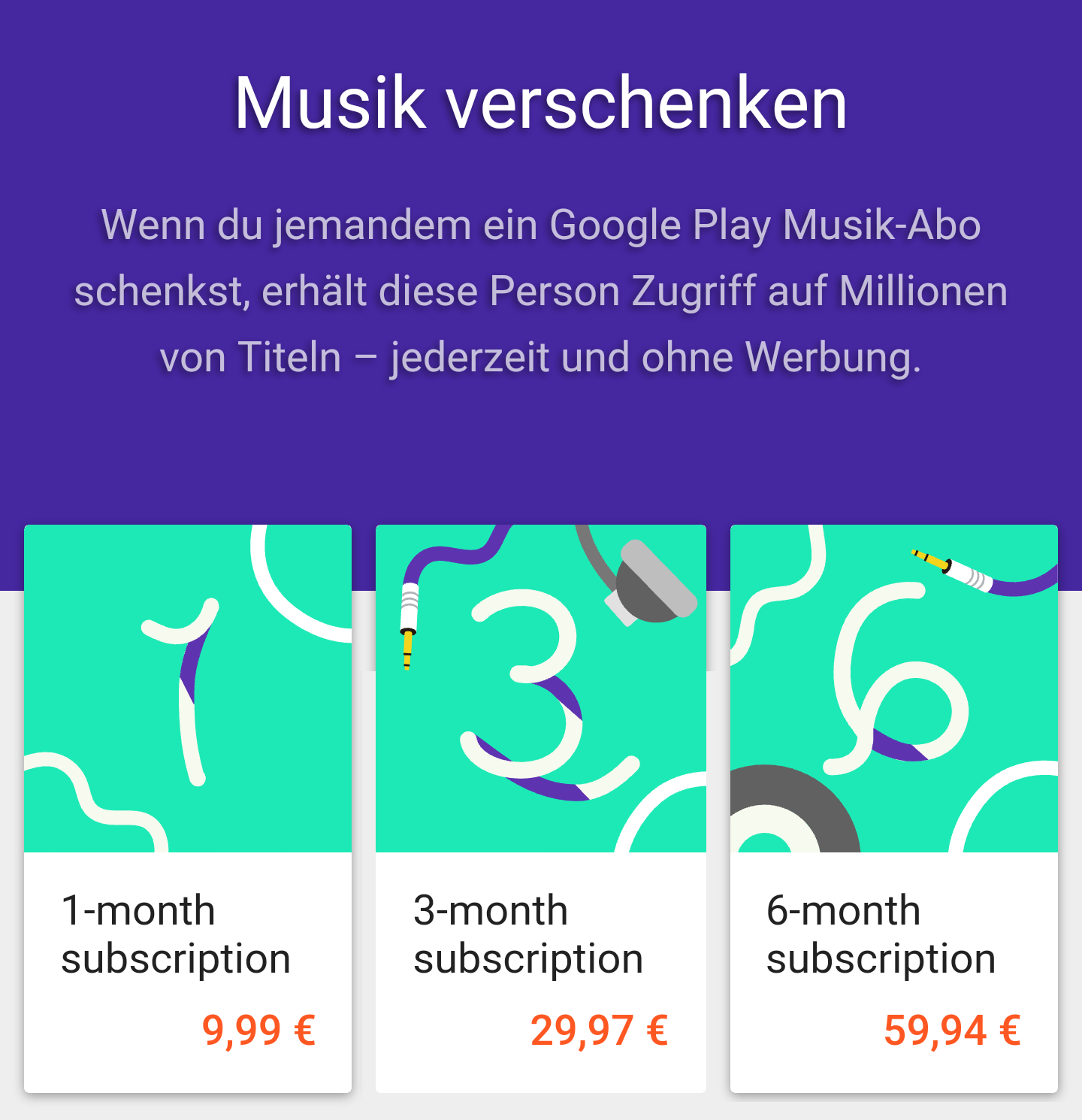1082x1120 pixels.
Task: Open the 6-month subscription card
Action: coord(894,808)
